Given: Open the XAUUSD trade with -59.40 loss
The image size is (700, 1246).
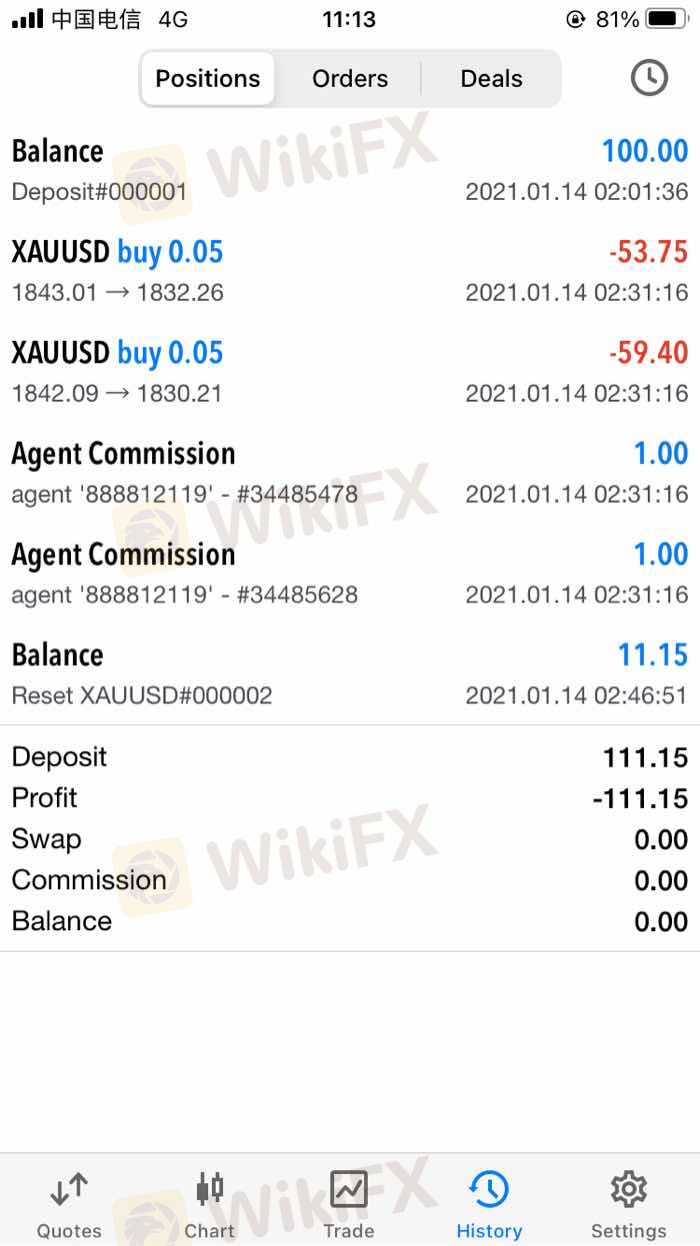Looking at the screenshot, I should coord(350,372).
